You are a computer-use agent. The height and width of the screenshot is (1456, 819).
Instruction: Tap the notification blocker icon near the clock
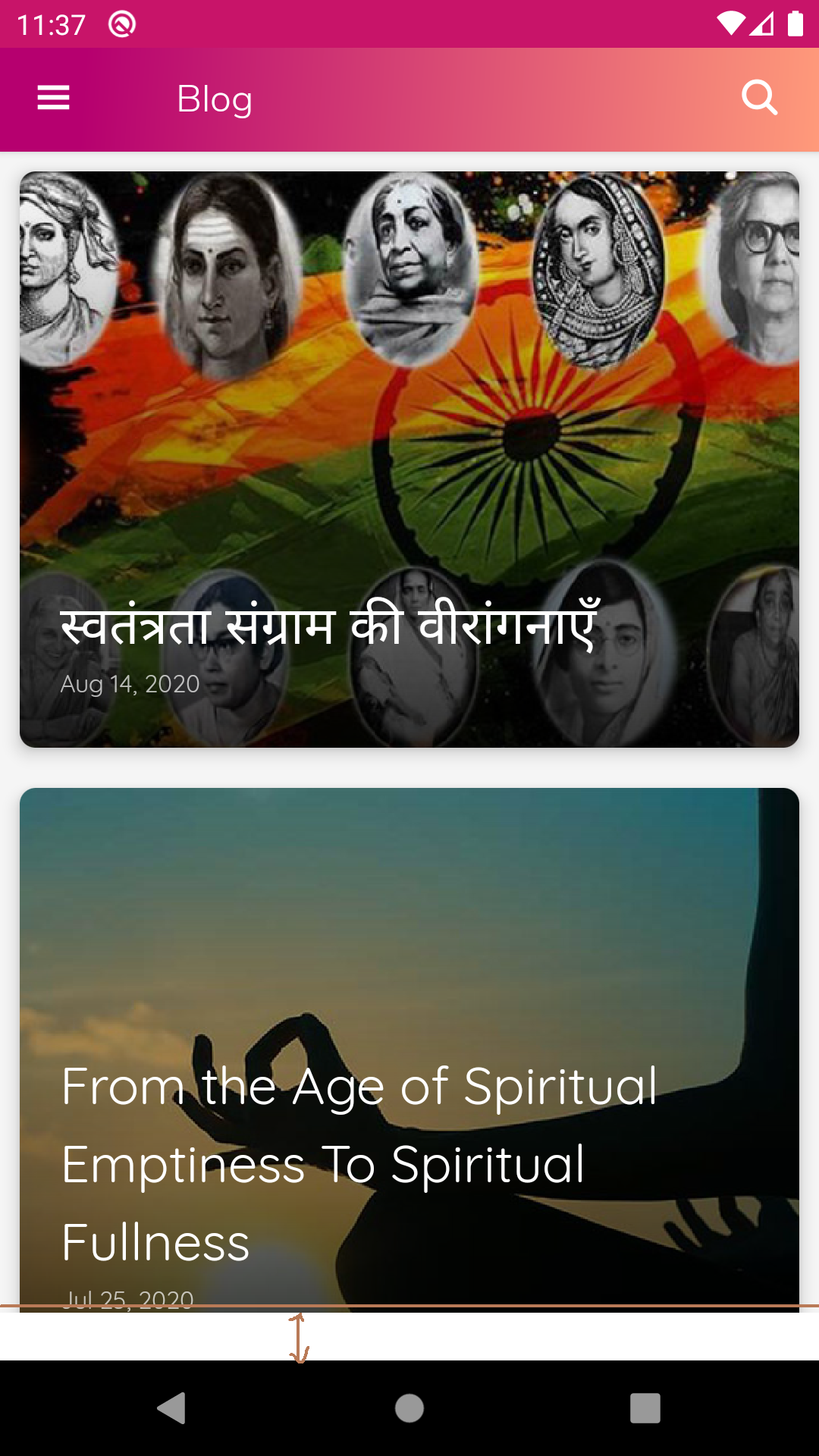point(121,23)
